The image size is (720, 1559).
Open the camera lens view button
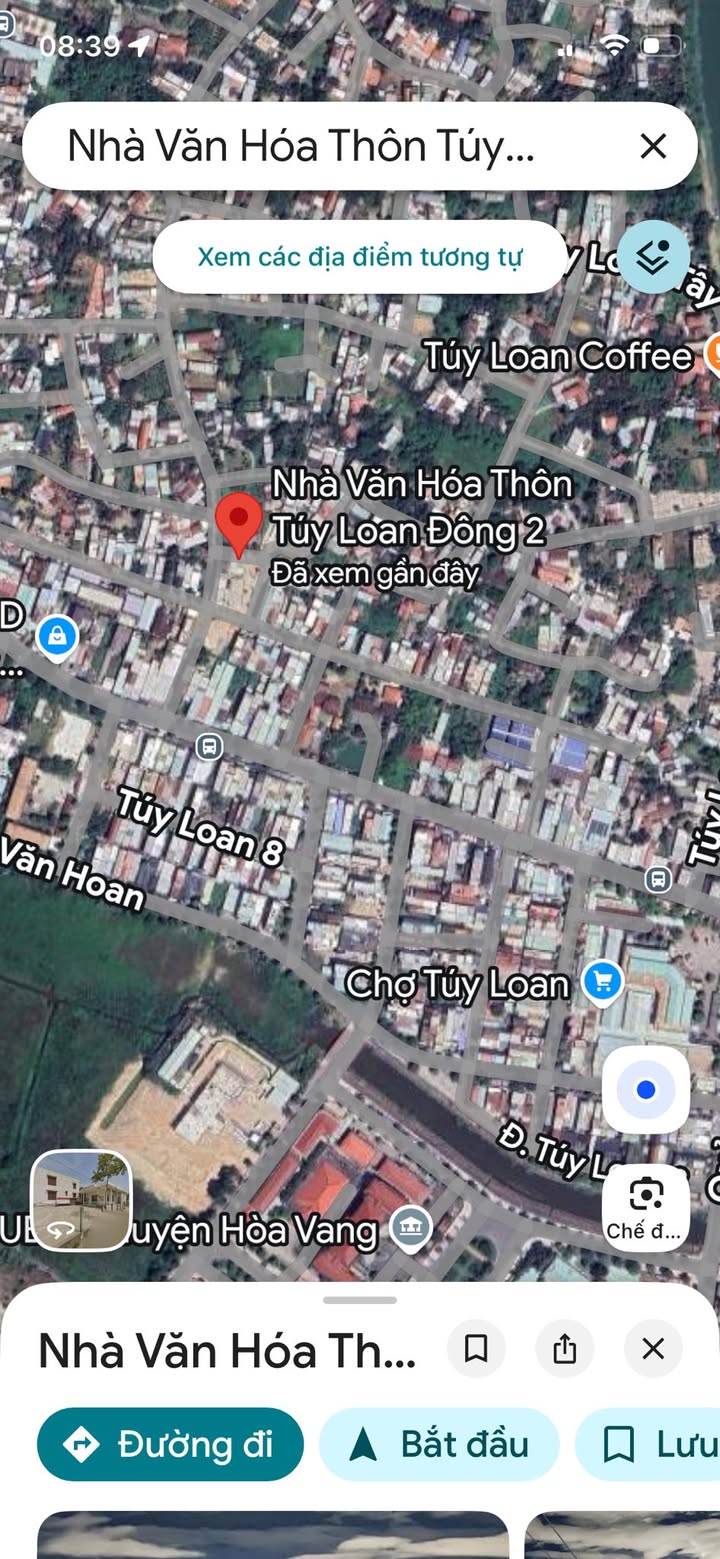pos(646,1205)
